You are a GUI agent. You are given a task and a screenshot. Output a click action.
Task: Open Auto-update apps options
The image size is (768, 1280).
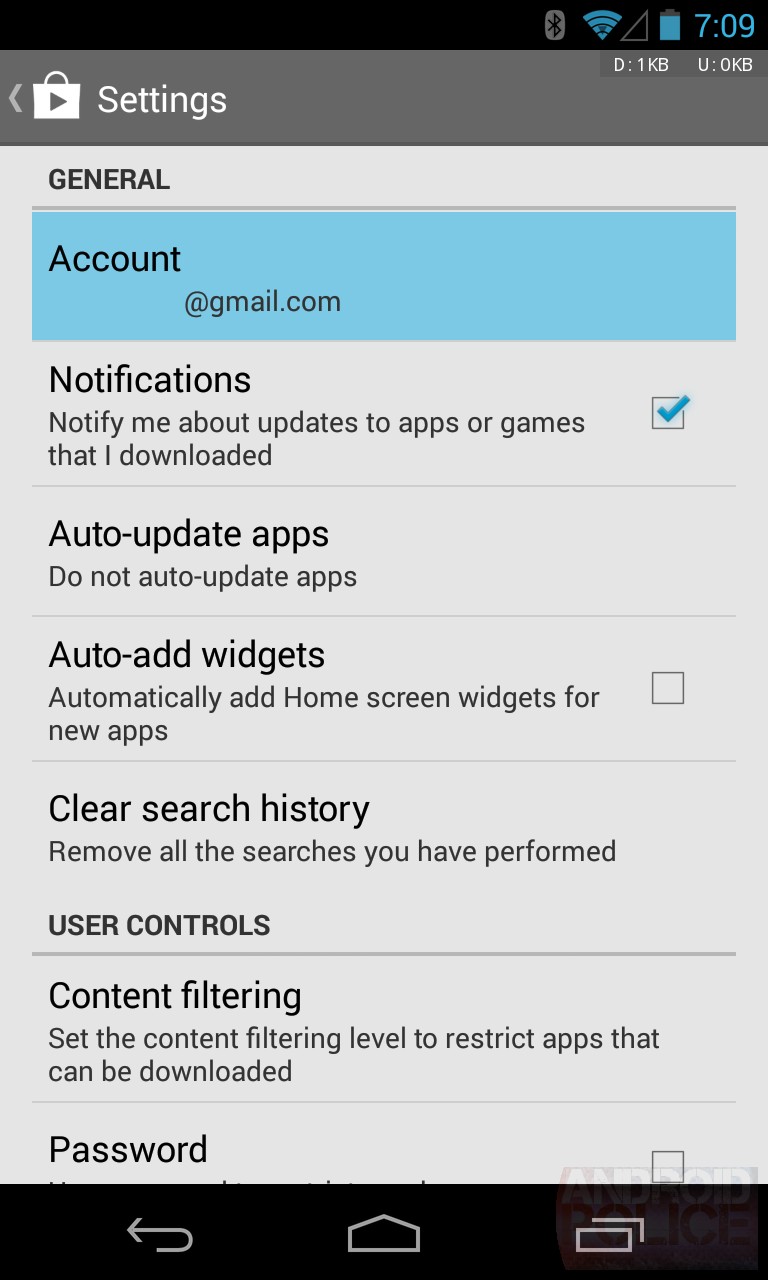pyautogui.click(x=384, y=552)
